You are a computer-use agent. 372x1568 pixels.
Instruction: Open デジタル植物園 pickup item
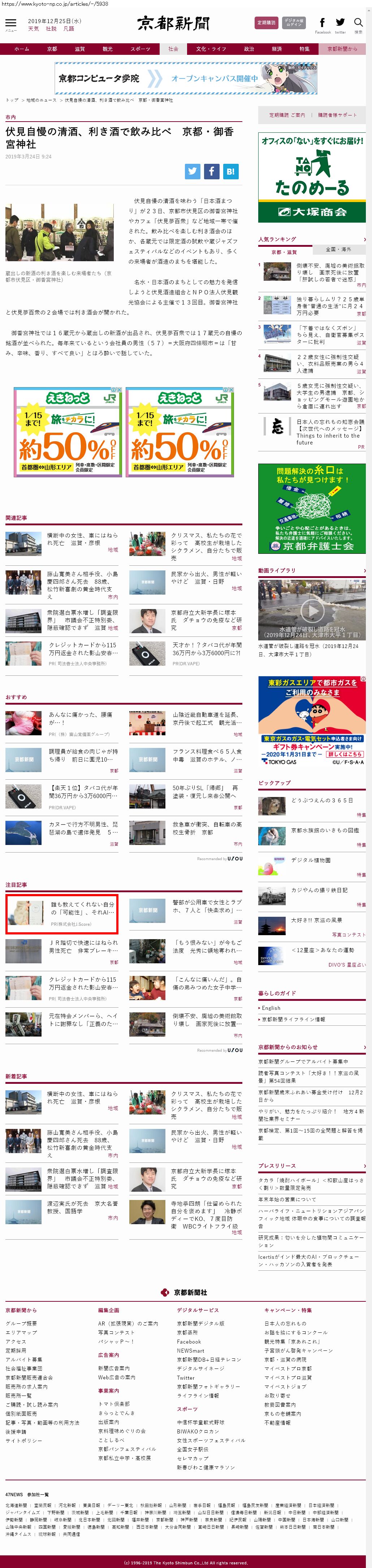point(311,860)
